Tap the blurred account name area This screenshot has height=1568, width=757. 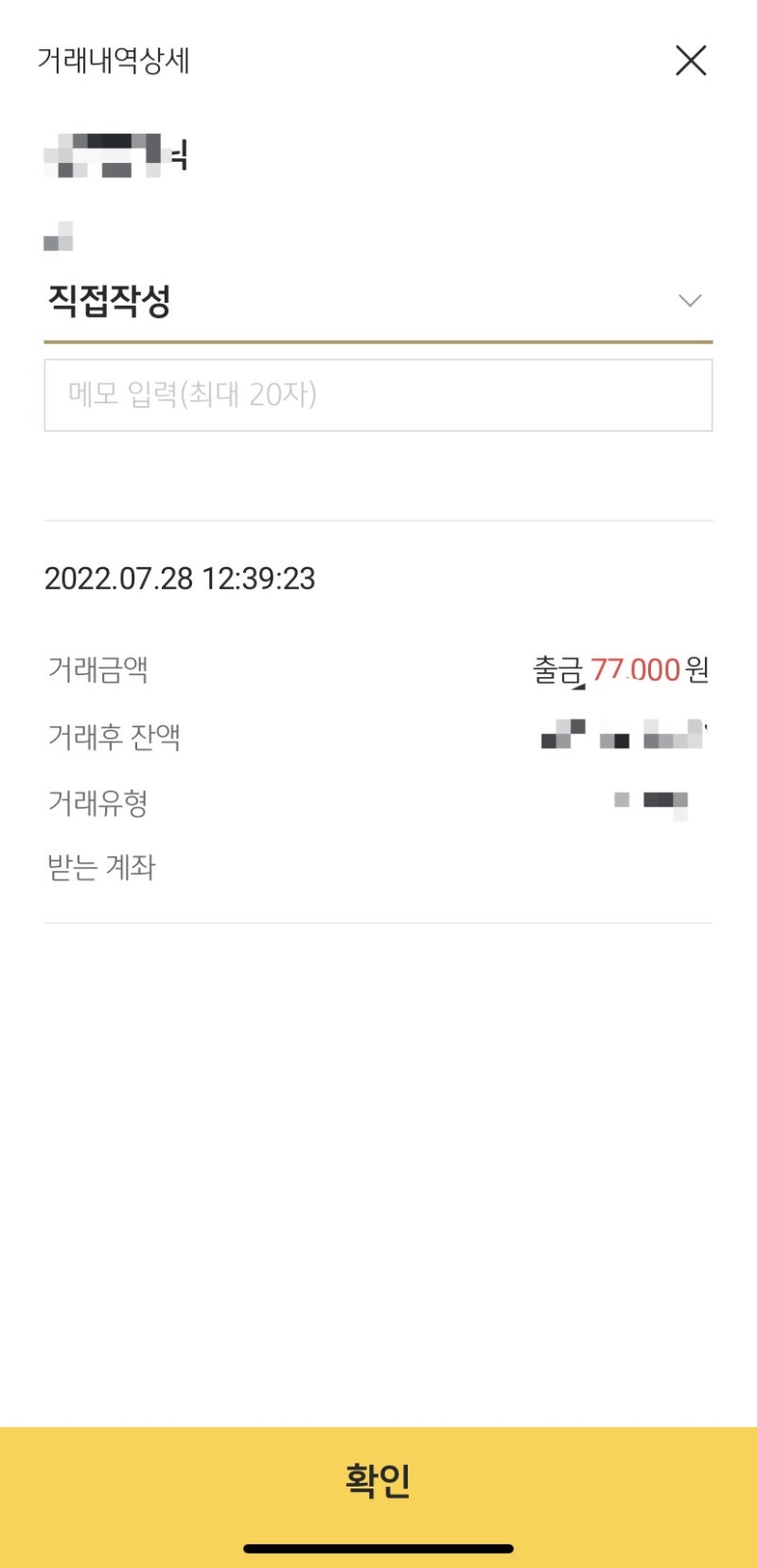[x=114, y=154]
